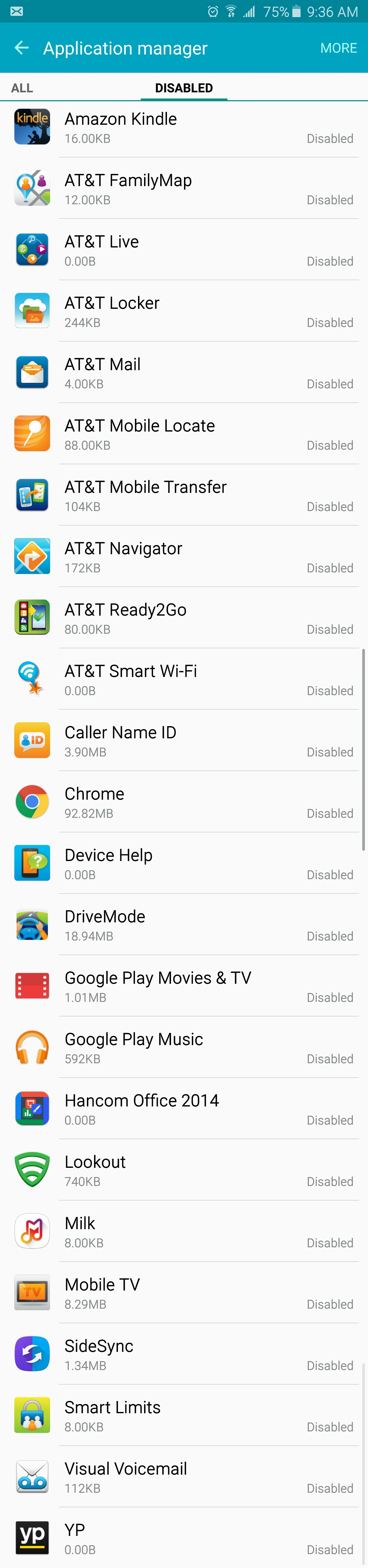Image resolution: width=368 pixels, height=1568 pixels.
Task: Open Hancom Office 2014 entry
Action: (184, 1109)
